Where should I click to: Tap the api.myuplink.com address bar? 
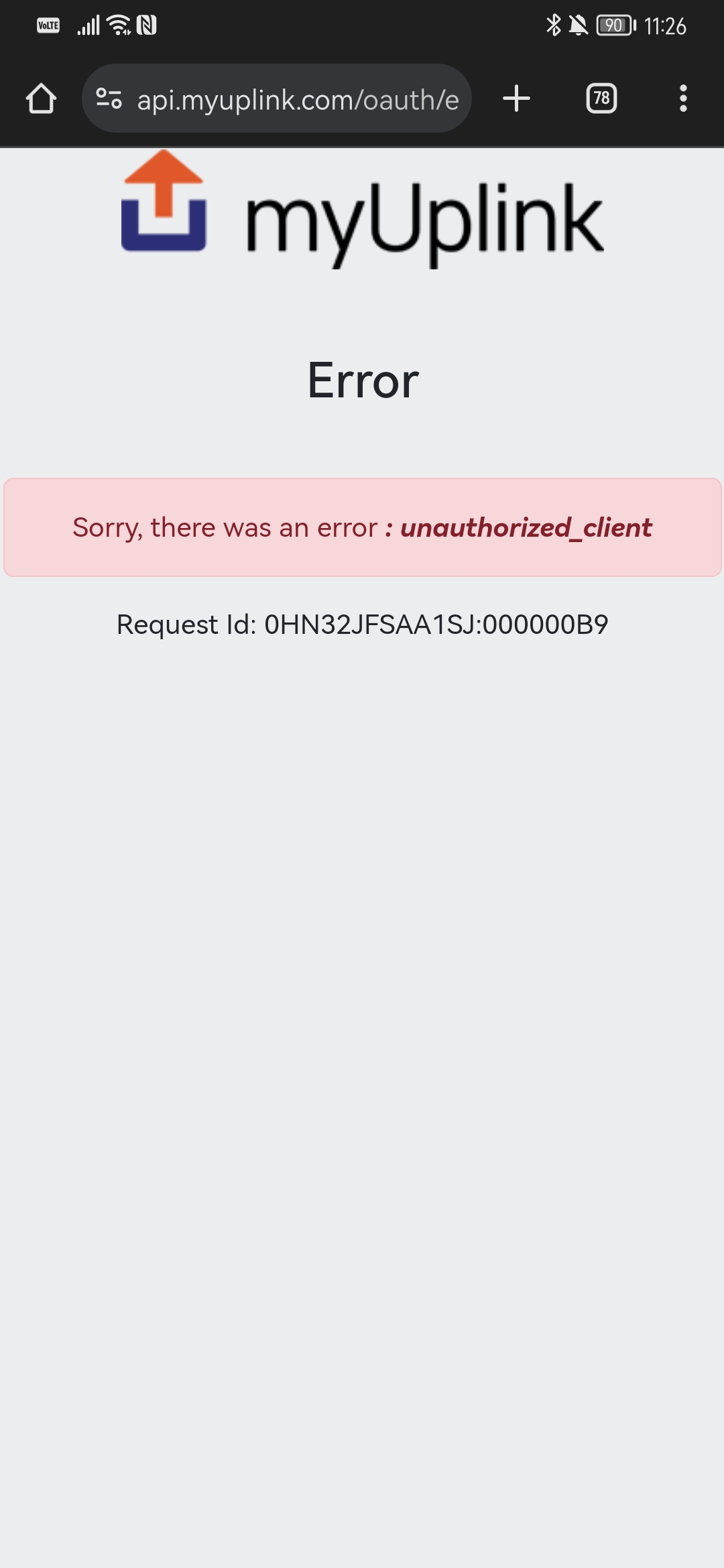click(x=298, y=100)
